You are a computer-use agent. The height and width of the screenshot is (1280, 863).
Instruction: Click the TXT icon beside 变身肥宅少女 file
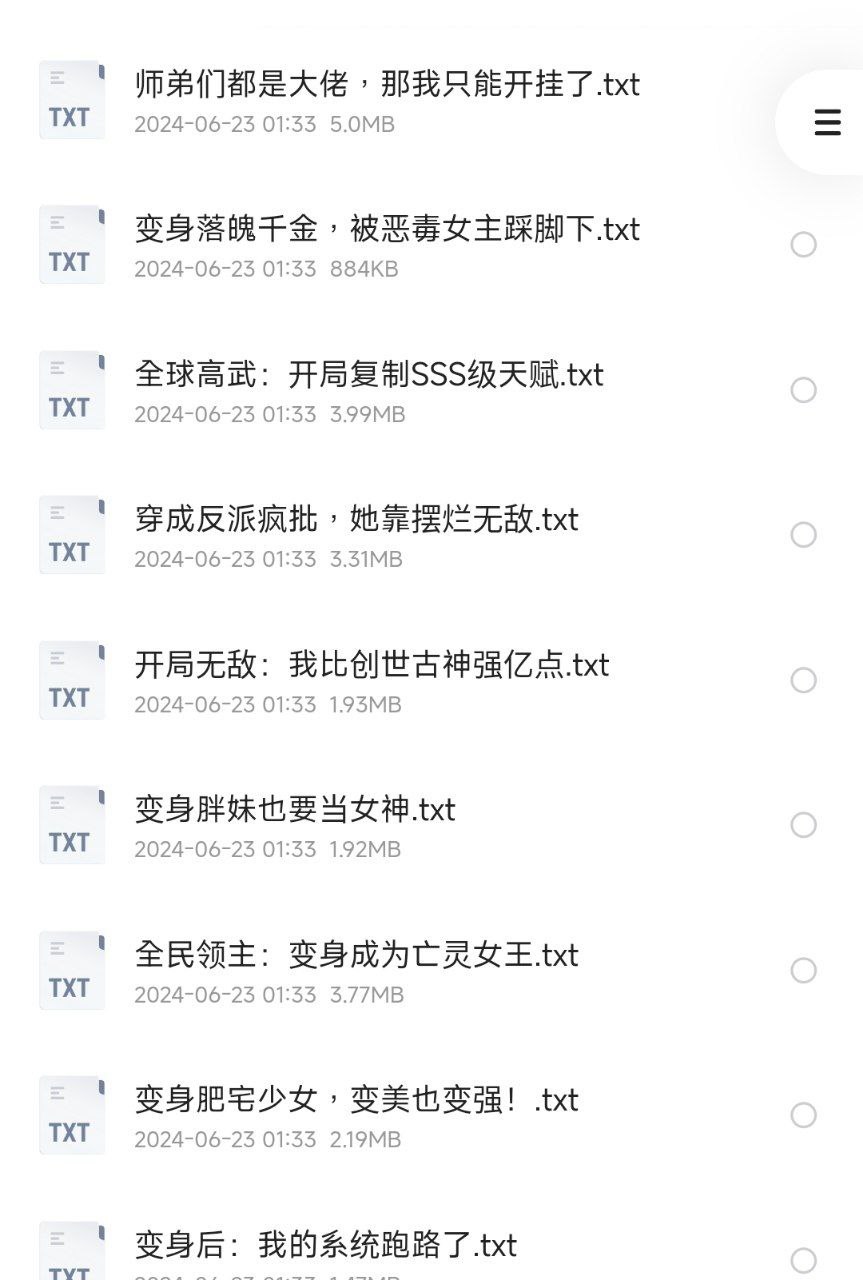coord(71,1115)
